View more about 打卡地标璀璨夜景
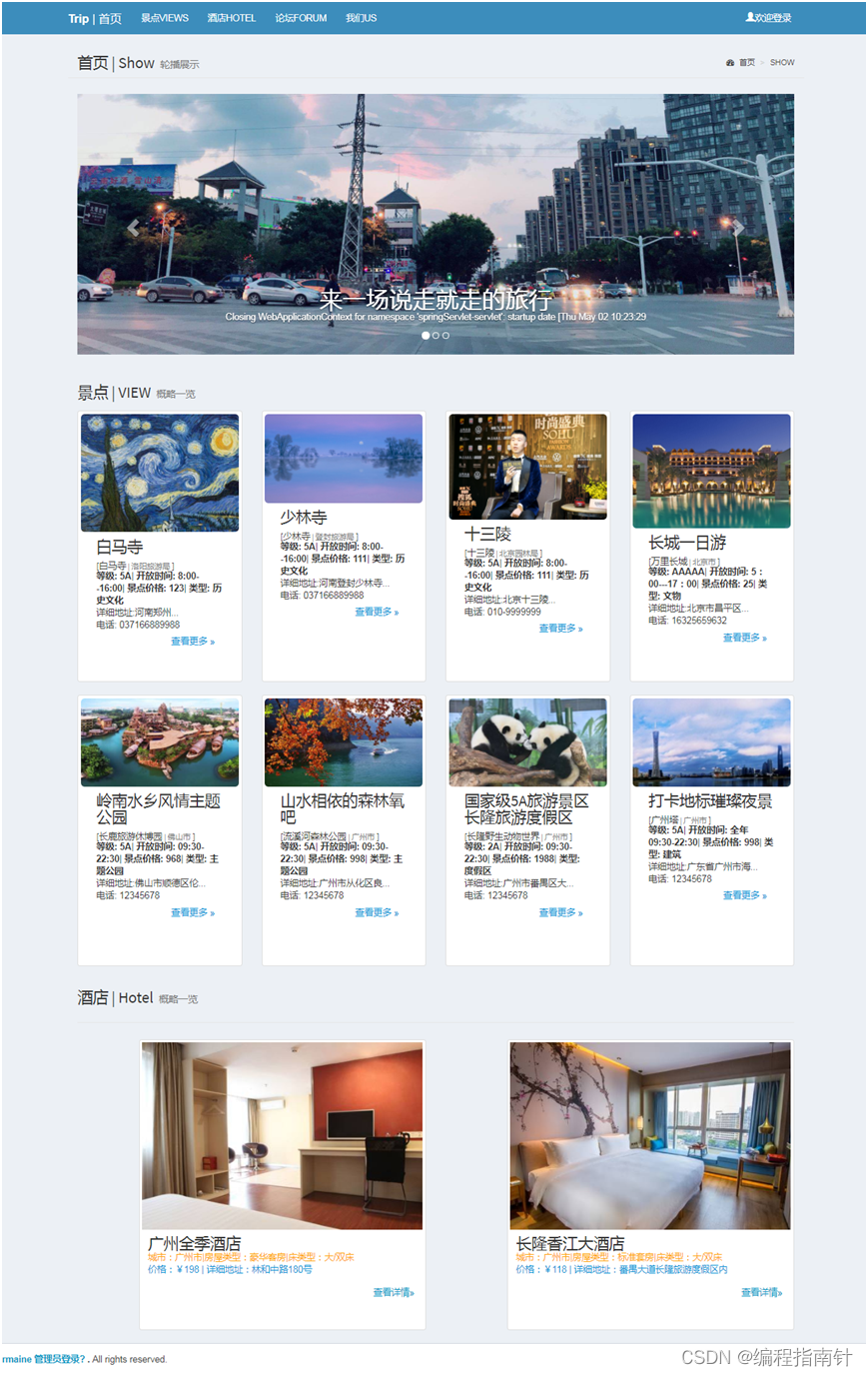This screenshot has height=1376, width=868. tap(744, 895)
